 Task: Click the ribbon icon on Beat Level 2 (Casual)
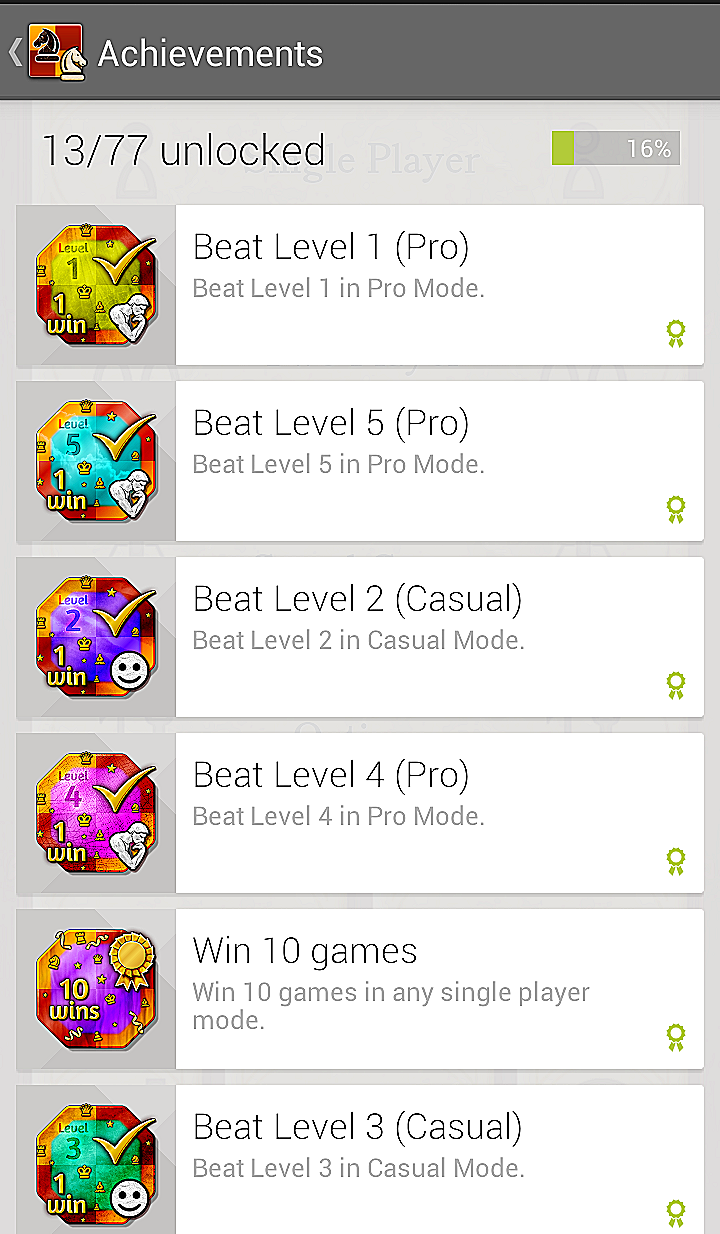pos(676,685)
